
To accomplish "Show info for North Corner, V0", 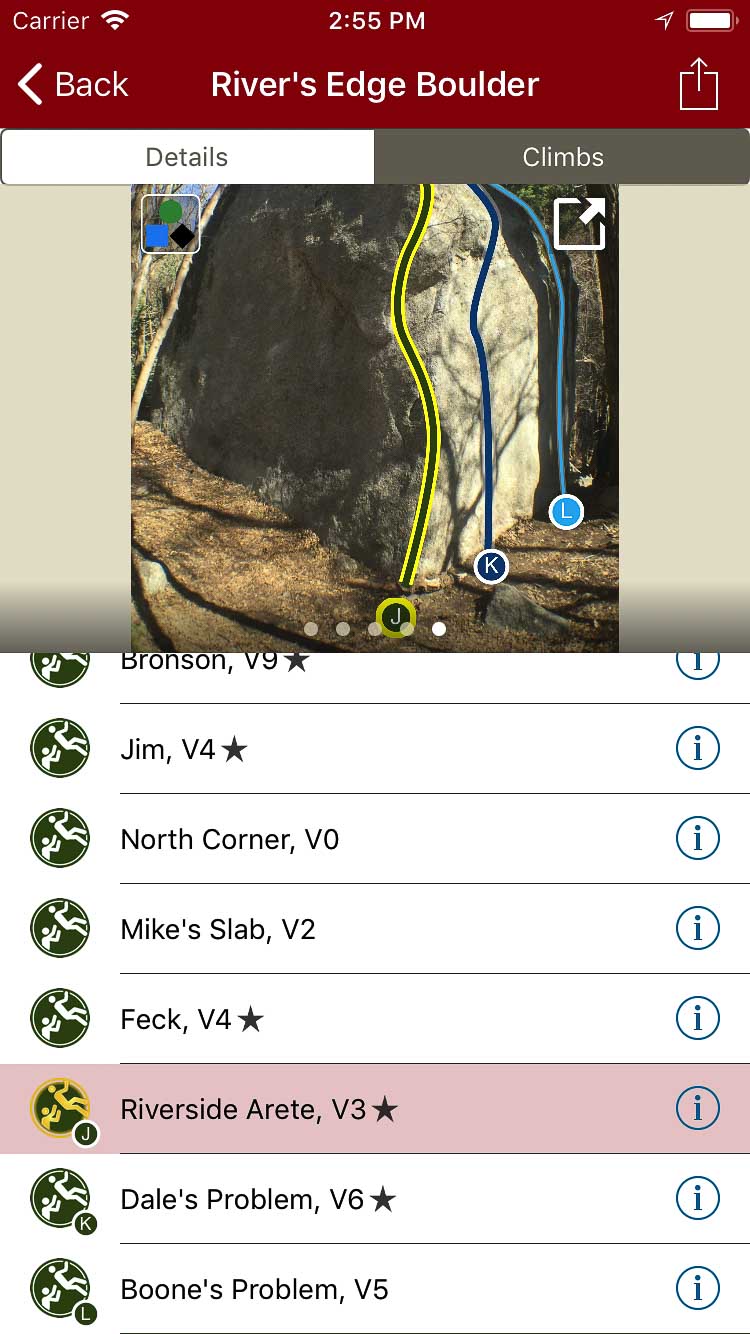I will [698, 839].
